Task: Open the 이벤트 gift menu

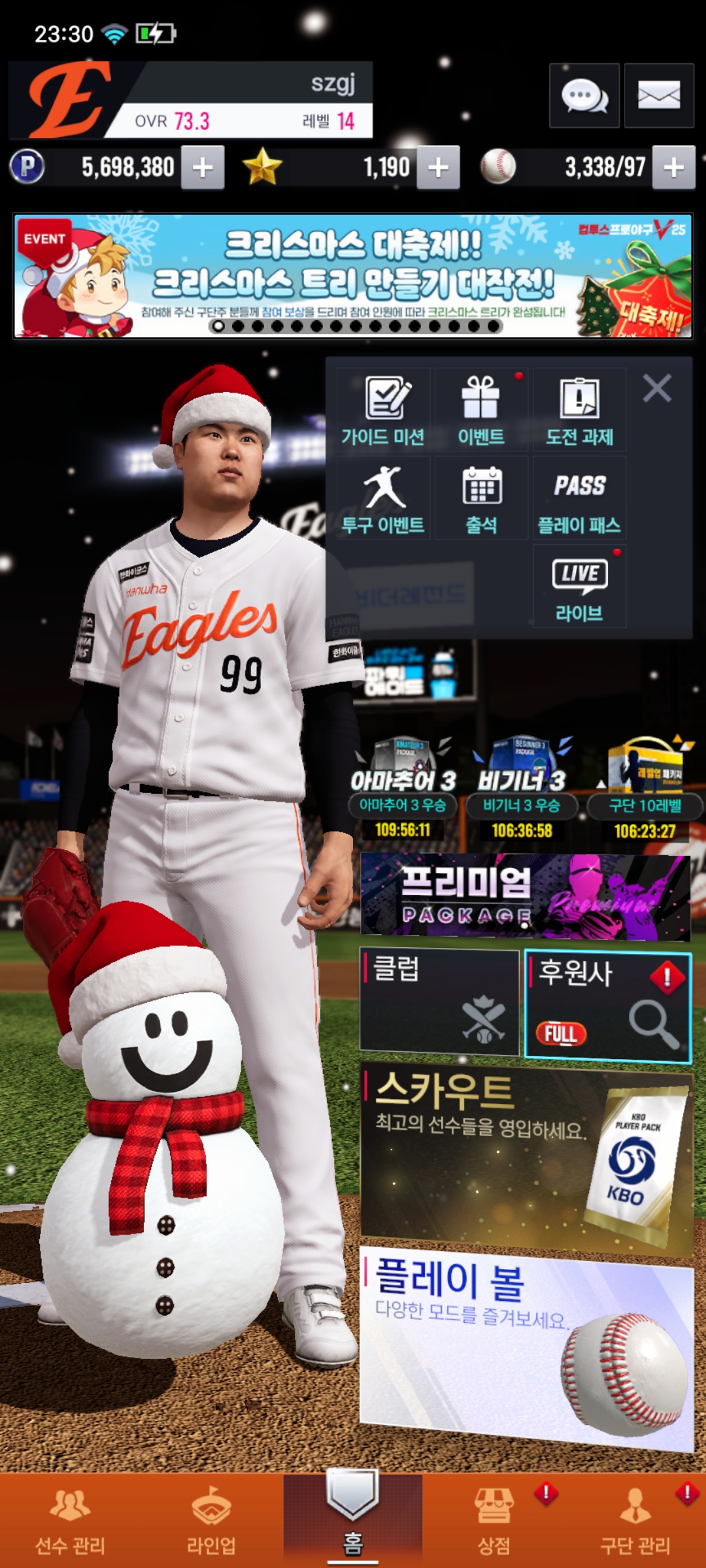Action: [x=481, y=410]
